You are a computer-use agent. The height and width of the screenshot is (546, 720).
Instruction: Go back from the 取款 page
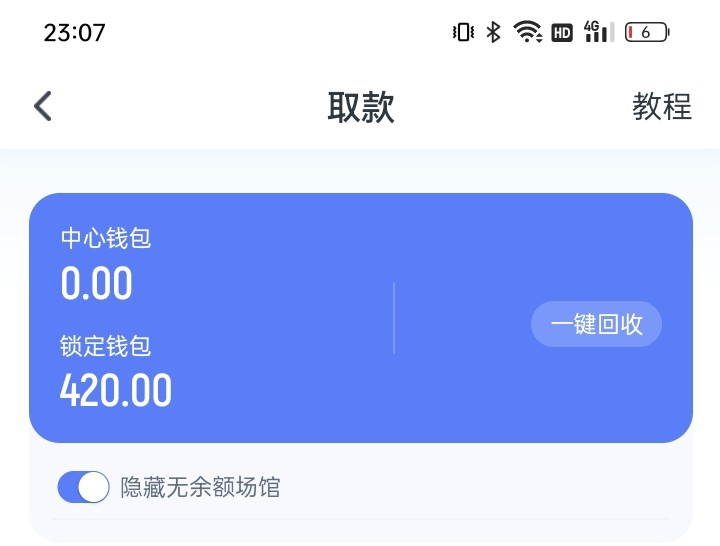[x=43, y=106]
